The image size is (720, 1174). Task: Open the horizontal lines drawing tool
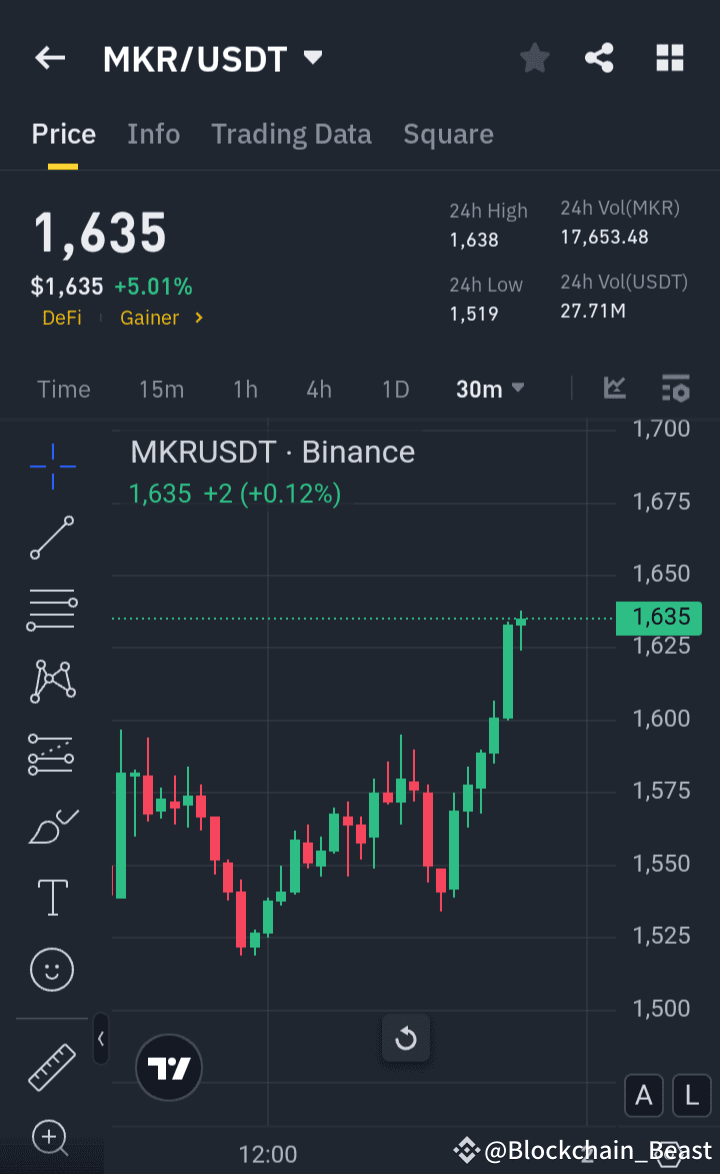[x=50, y=610]
